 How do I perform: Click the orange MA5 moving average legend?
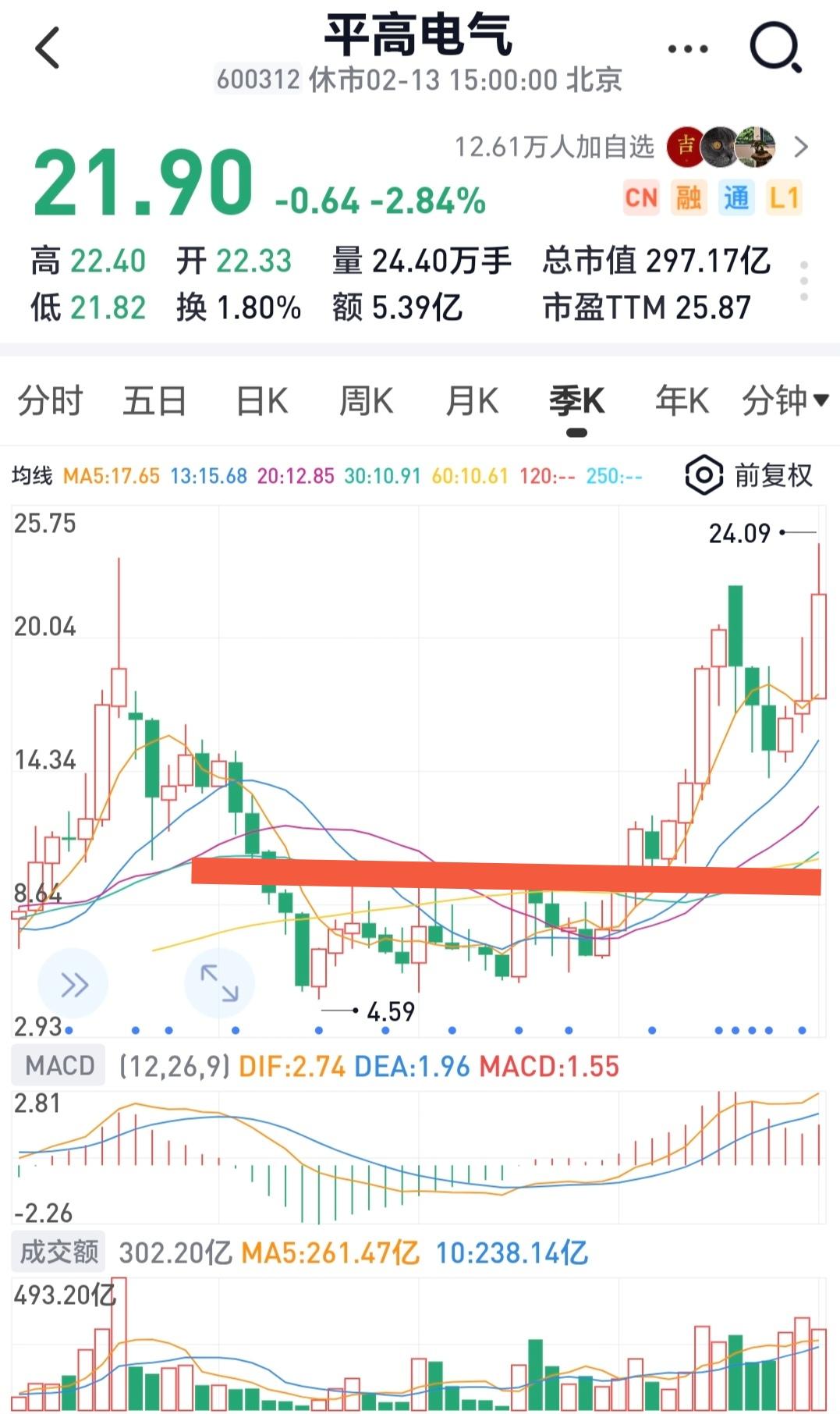coord(112,474)
